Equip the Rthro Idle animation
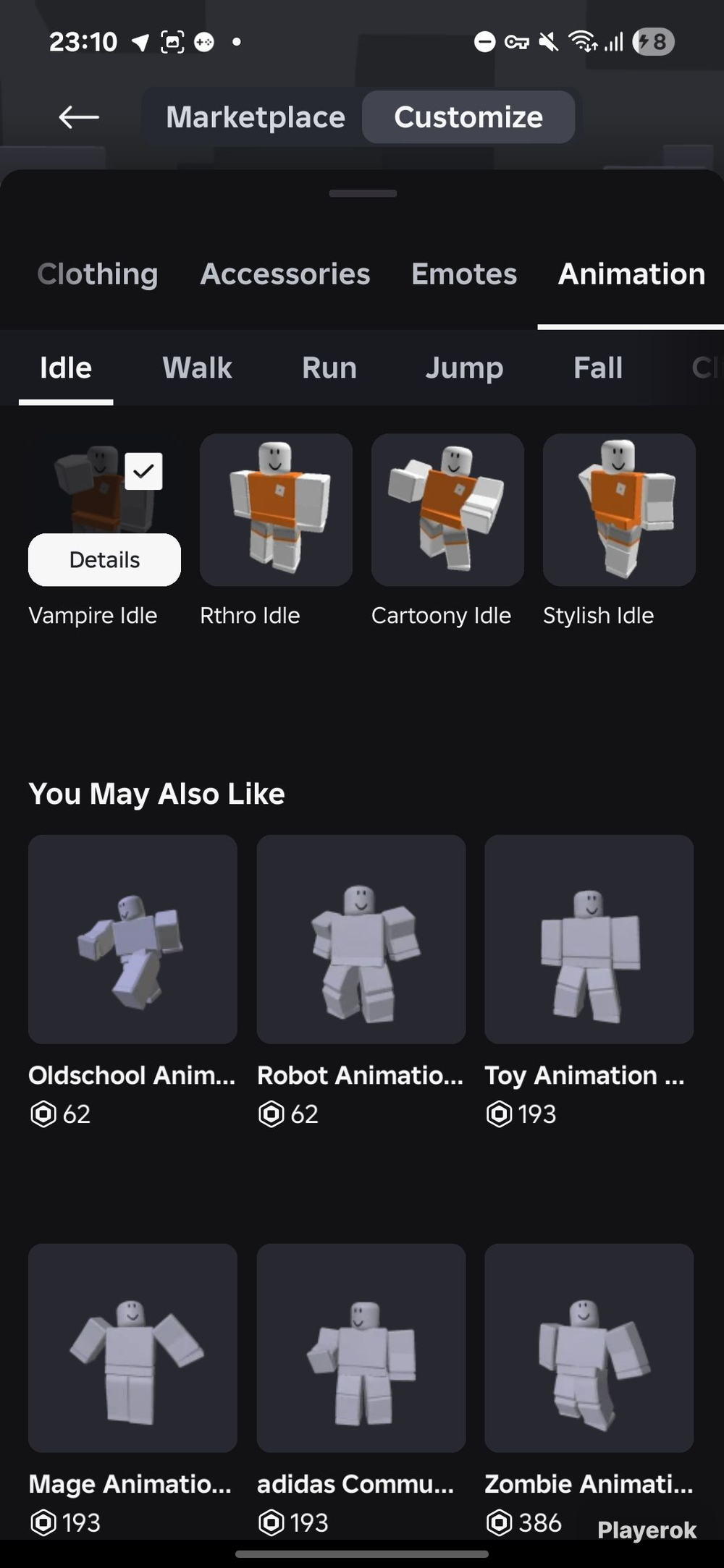The image size is (724, 1568). tap(276, 509)
